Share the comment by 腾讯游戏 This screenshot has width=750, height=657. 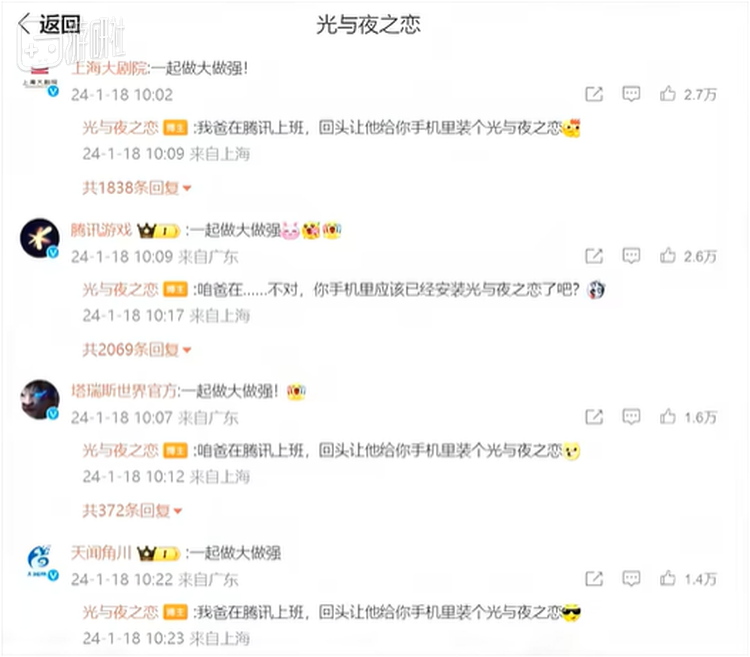click(x=594, y=256)
